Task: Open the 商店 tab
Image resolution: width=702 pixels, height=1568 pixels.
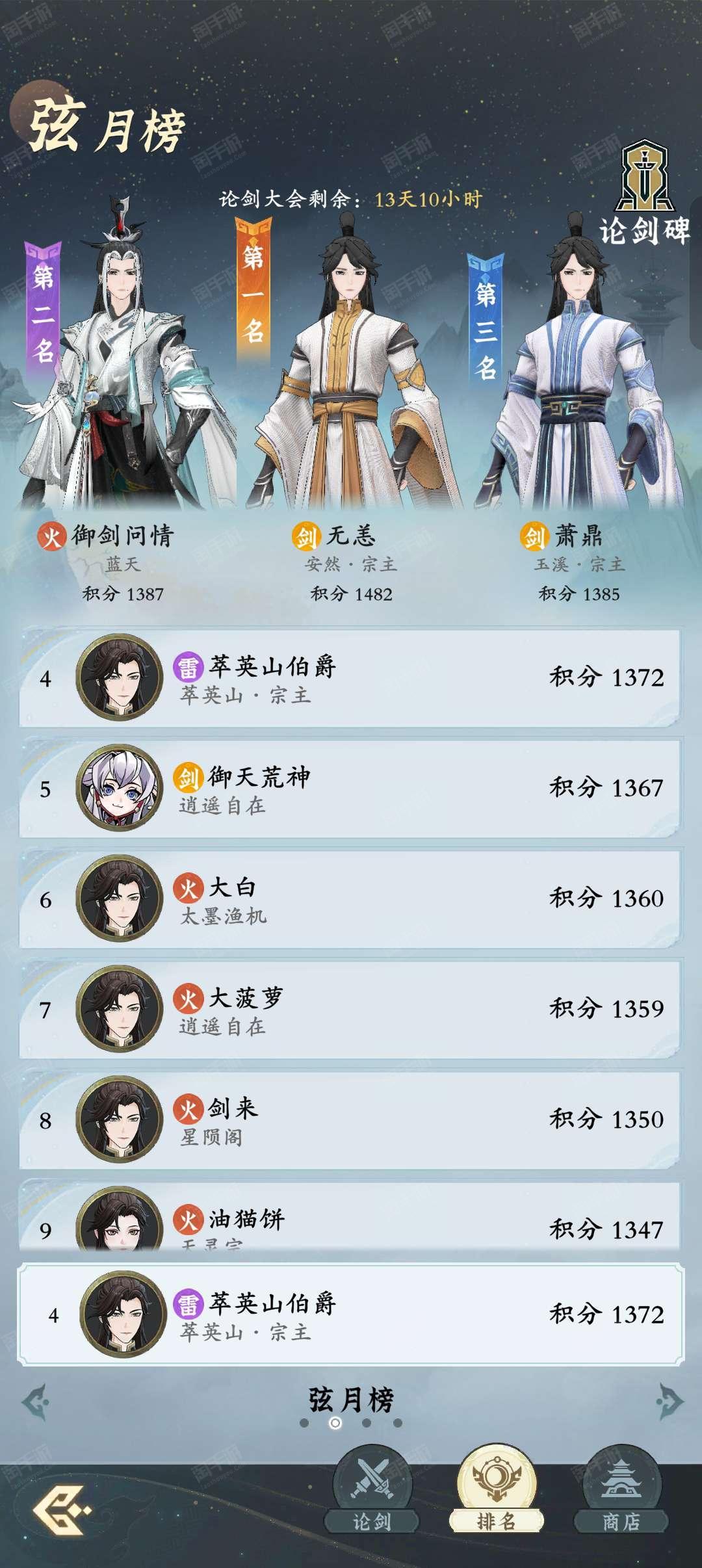Action: 621,1490
